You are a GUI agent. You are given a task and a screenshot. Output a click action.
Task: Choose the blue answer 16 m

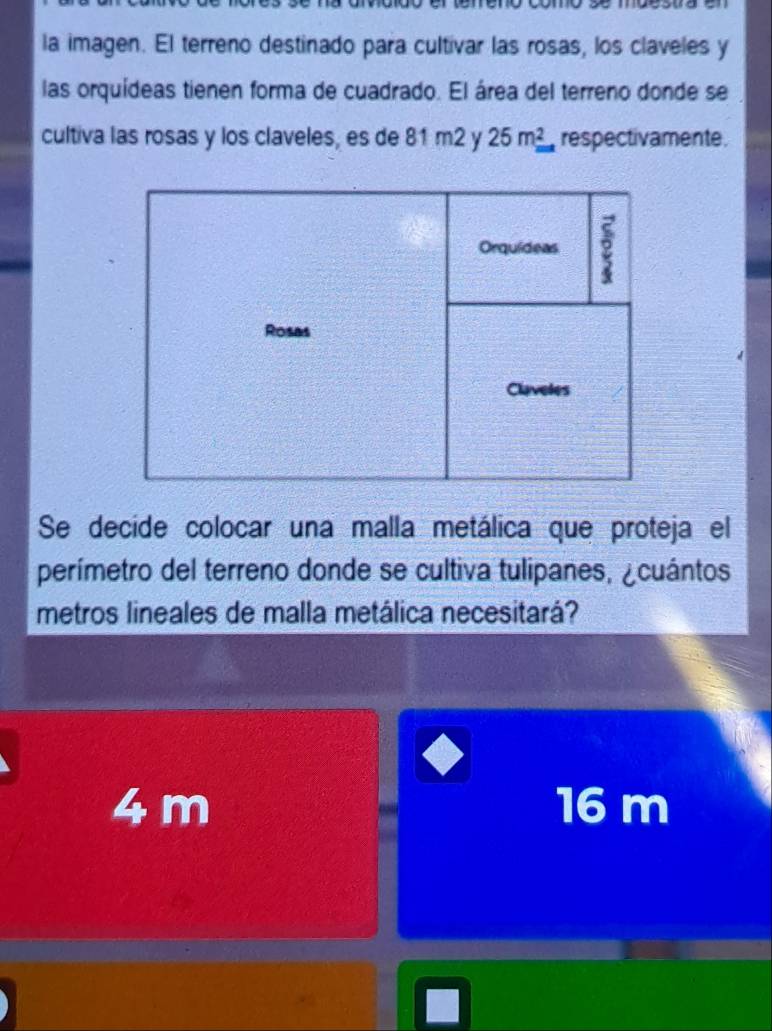585,822
